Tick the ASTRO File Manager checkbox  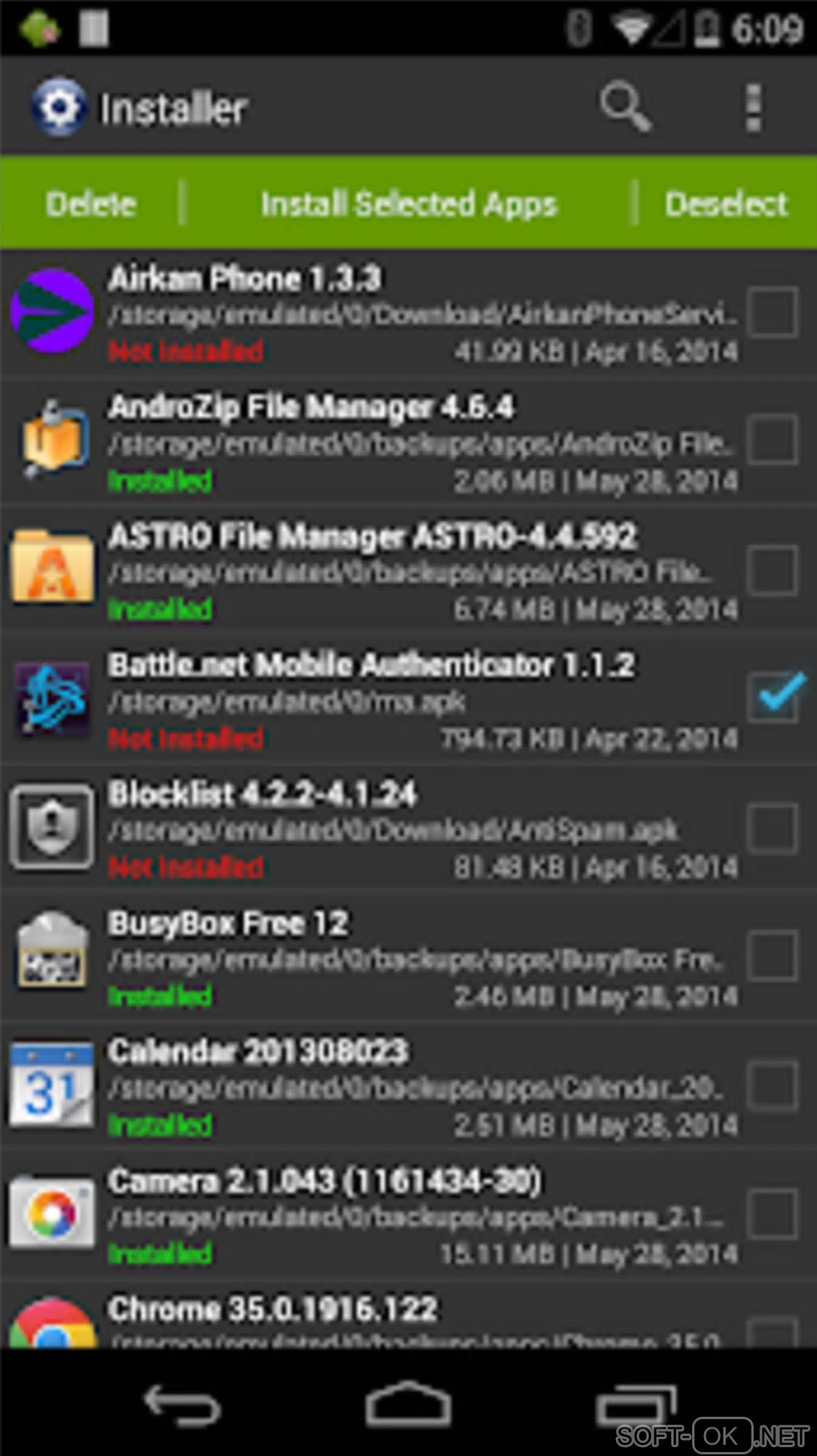773,569
